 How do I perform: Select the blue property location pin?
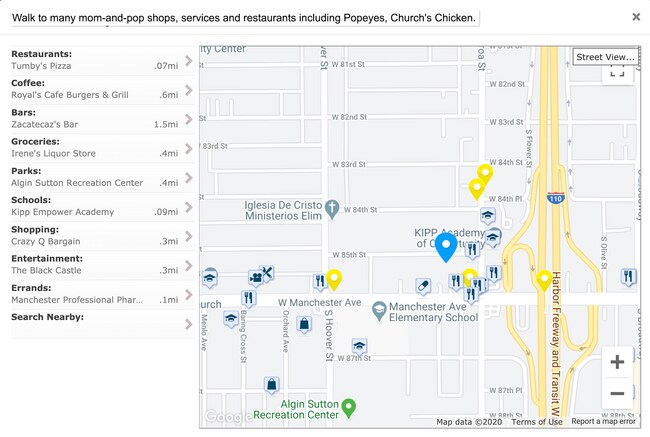click(447, 245)
